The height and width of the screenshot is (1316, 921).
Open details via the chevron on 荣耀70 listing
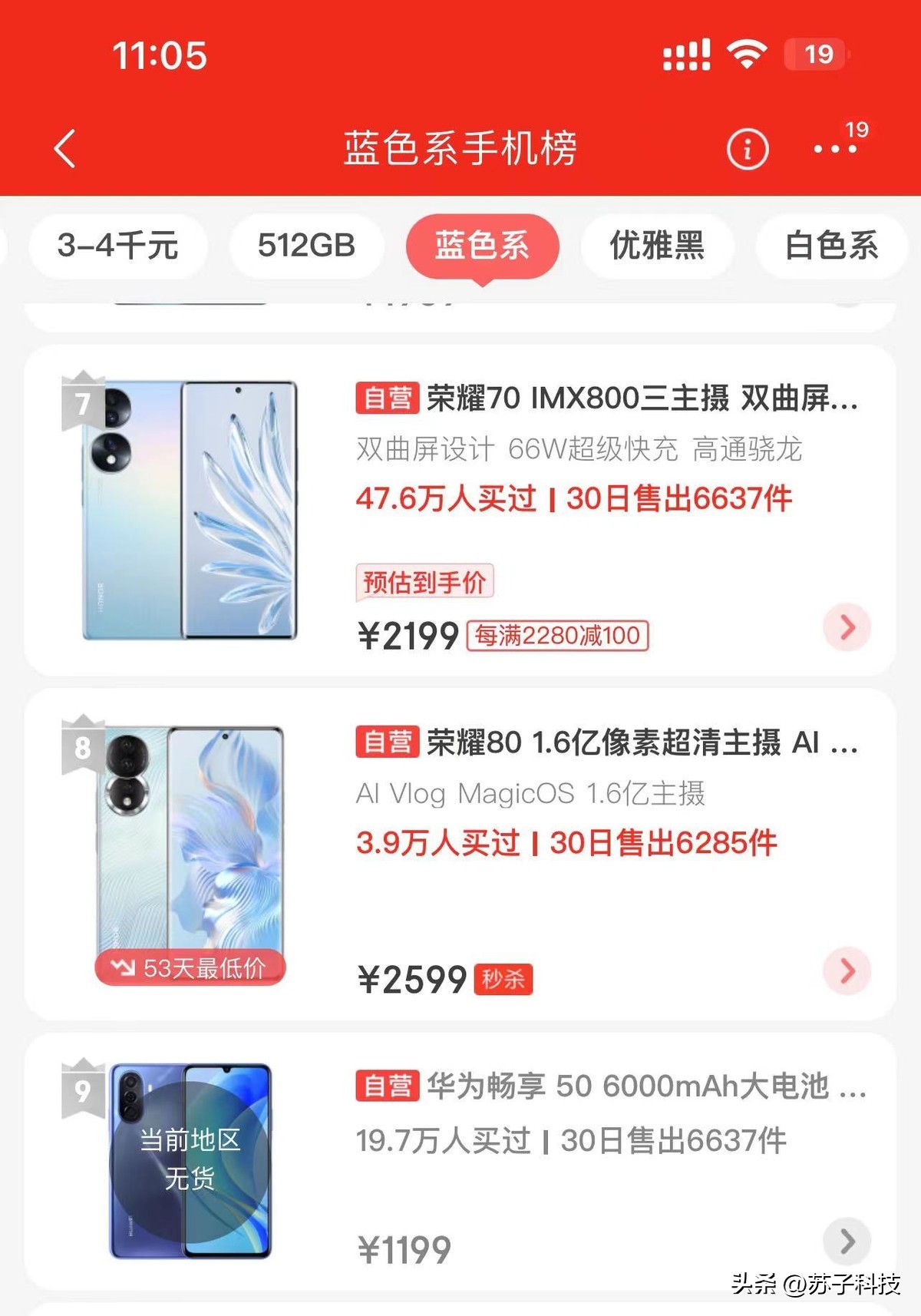pyautogui.click(x=847, y=628)
